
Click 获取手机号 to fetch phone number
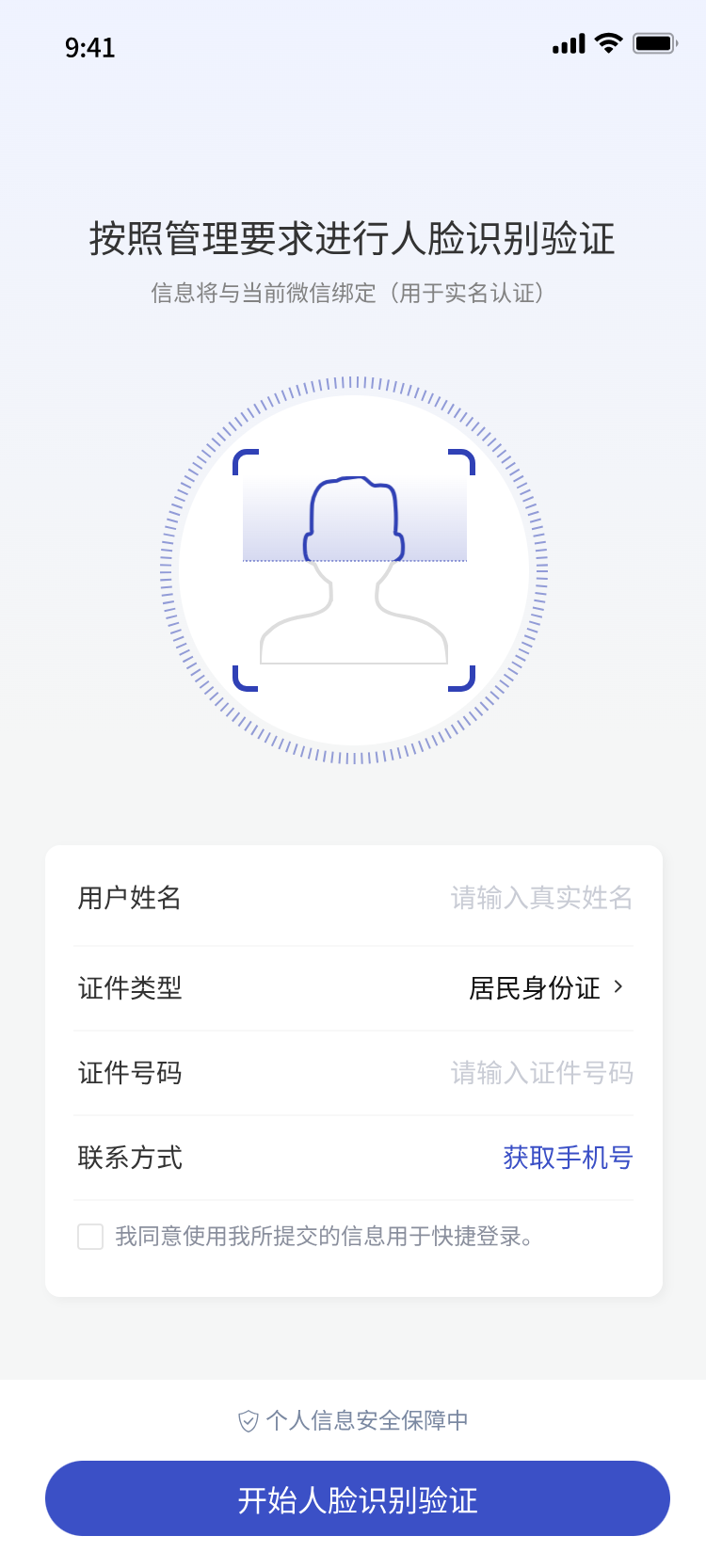pyautogui.click(x=568, y=1158)
